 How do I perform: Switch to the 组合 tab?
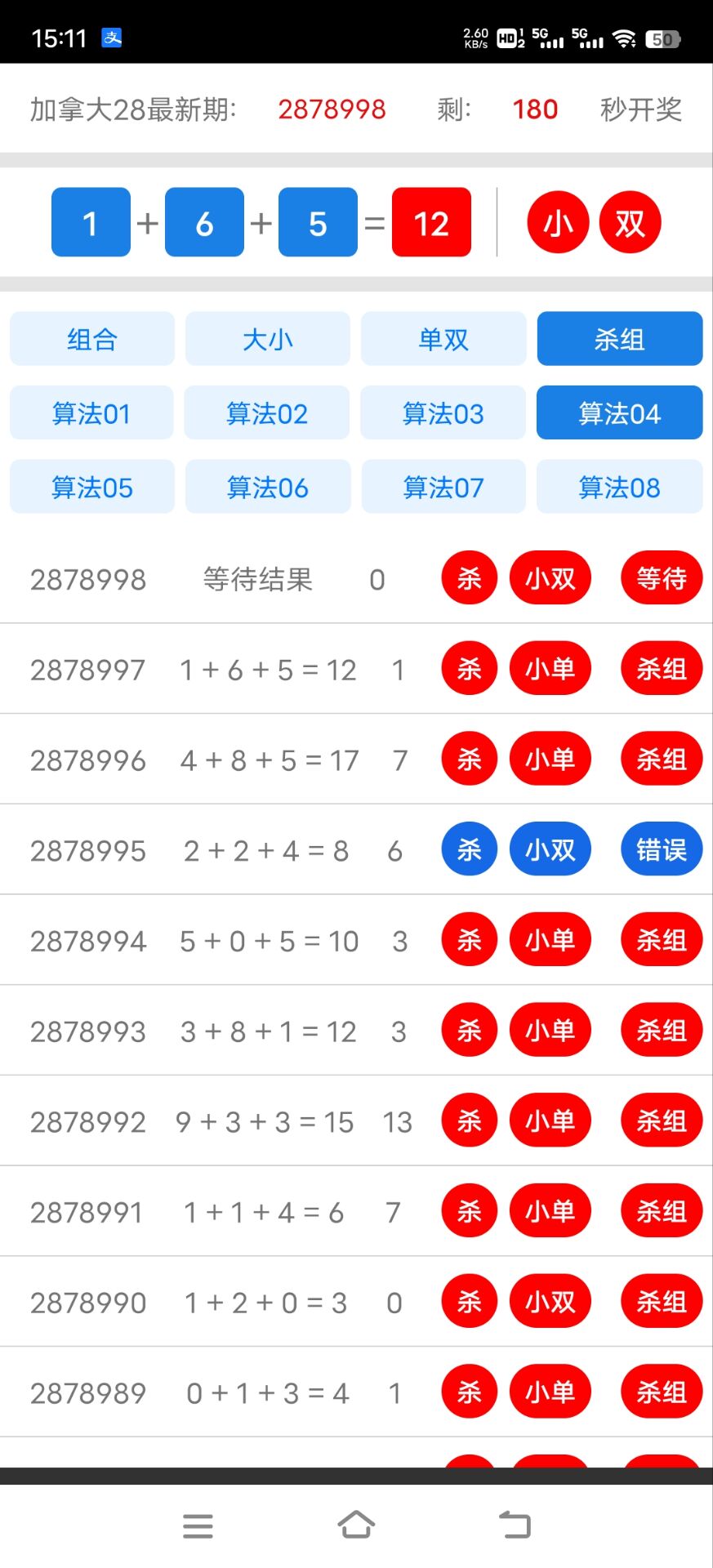point(91,339)
